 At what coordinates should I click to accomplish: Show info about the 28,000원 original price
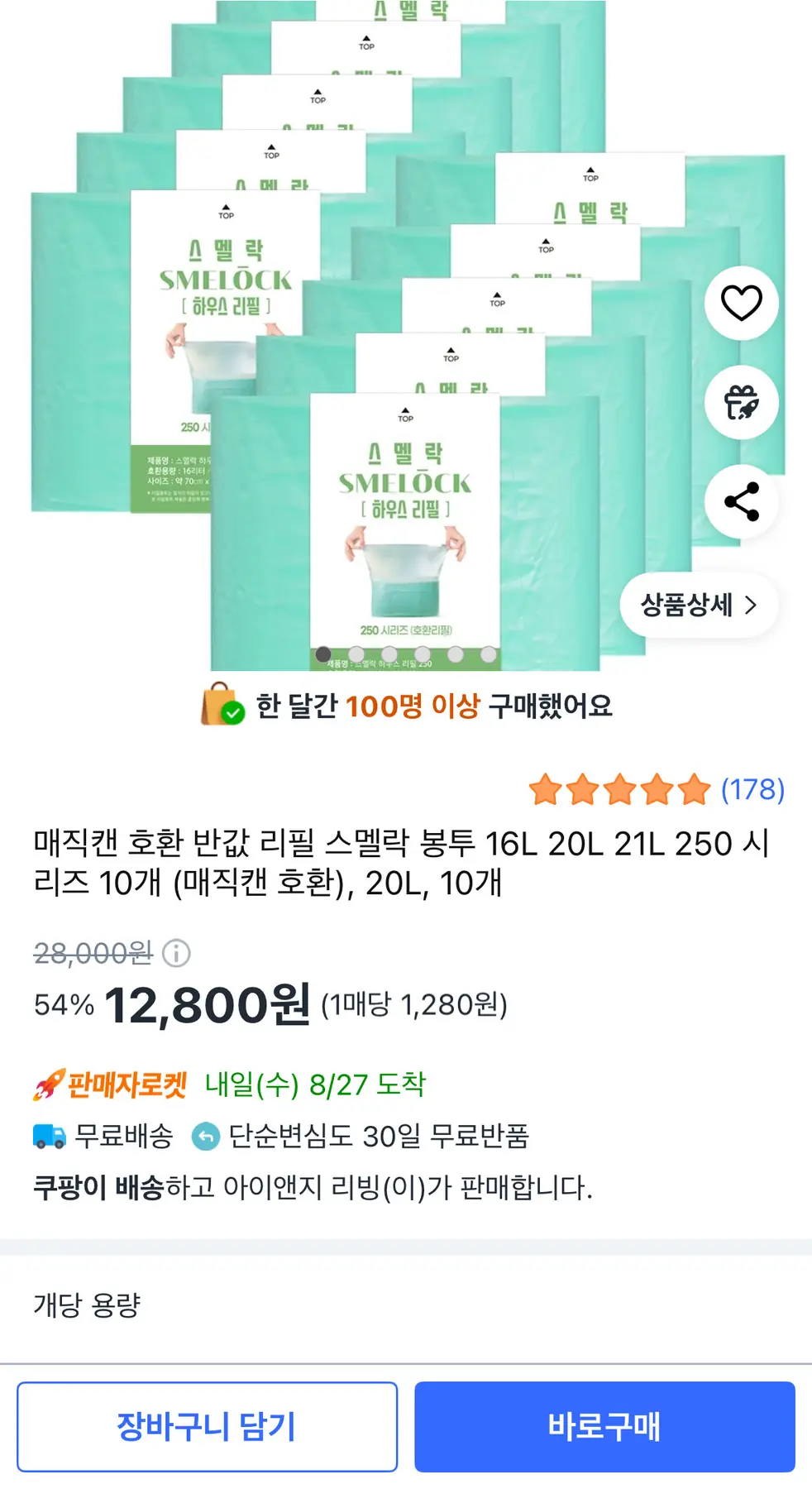176,953
